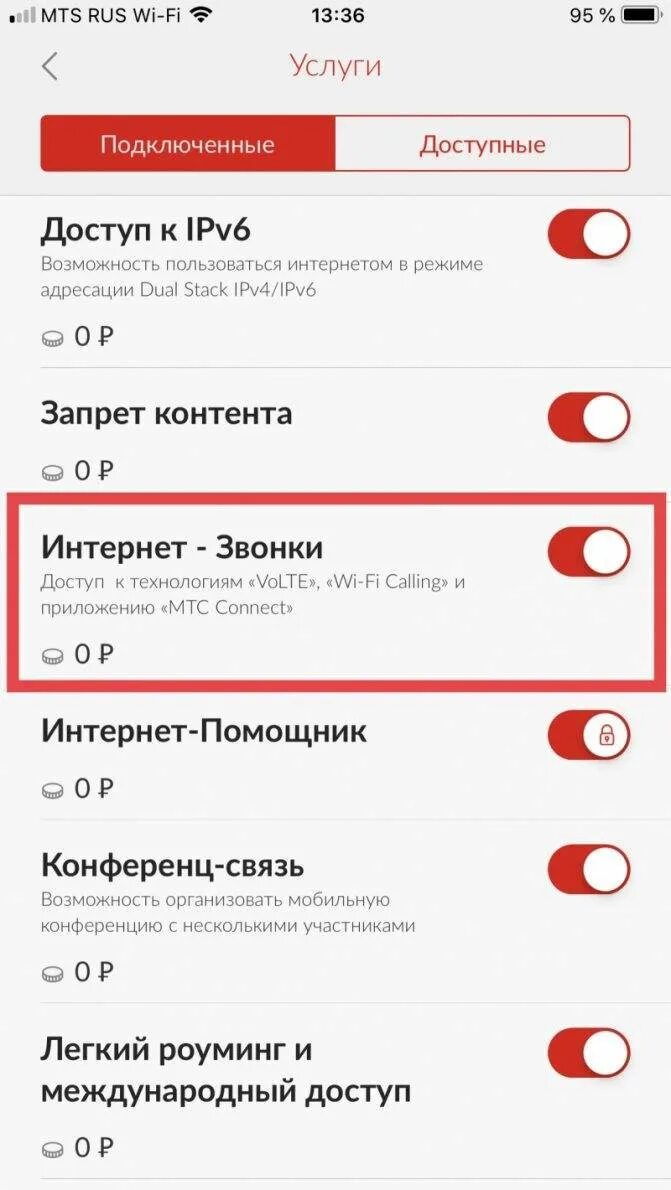Open the Конференц-связь service details

coord(288,913)
